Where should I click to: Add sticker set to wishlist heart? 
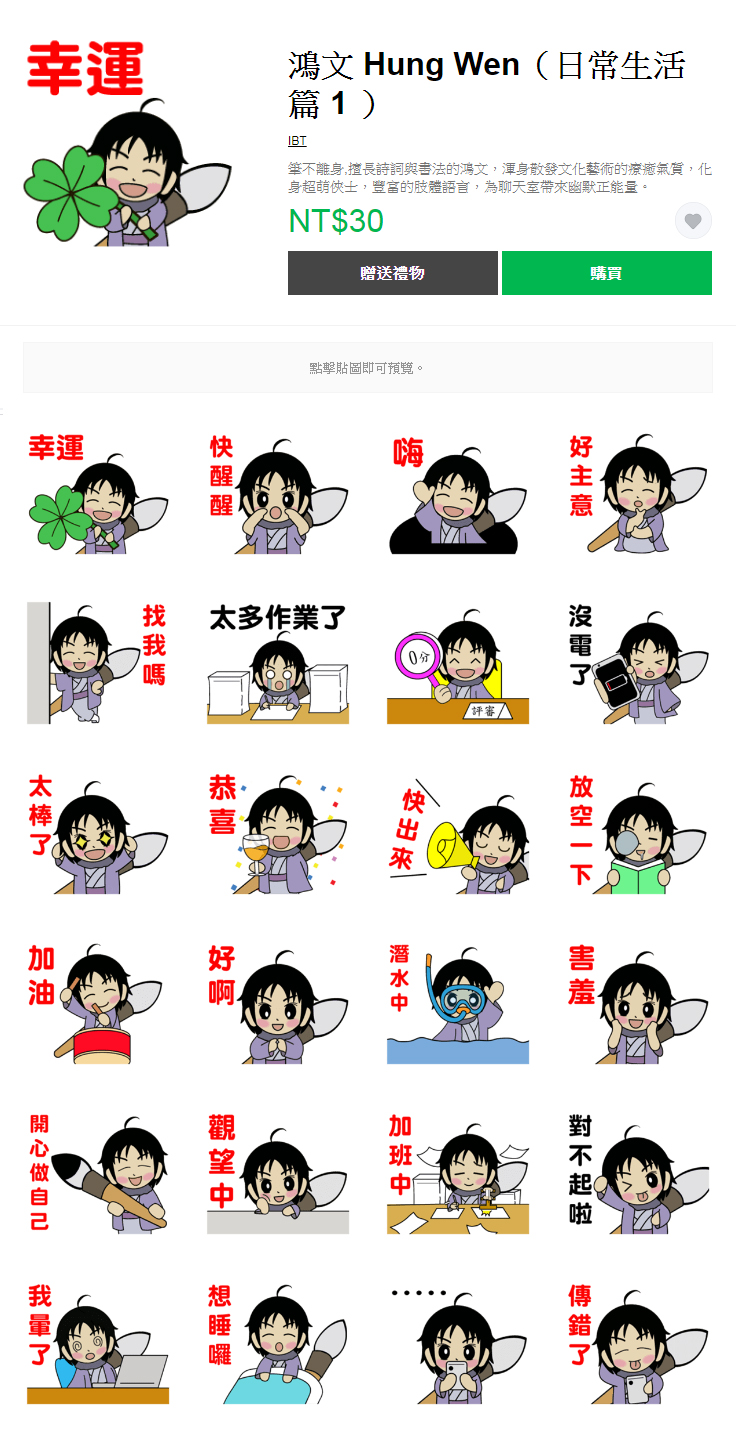click(693, 221)
